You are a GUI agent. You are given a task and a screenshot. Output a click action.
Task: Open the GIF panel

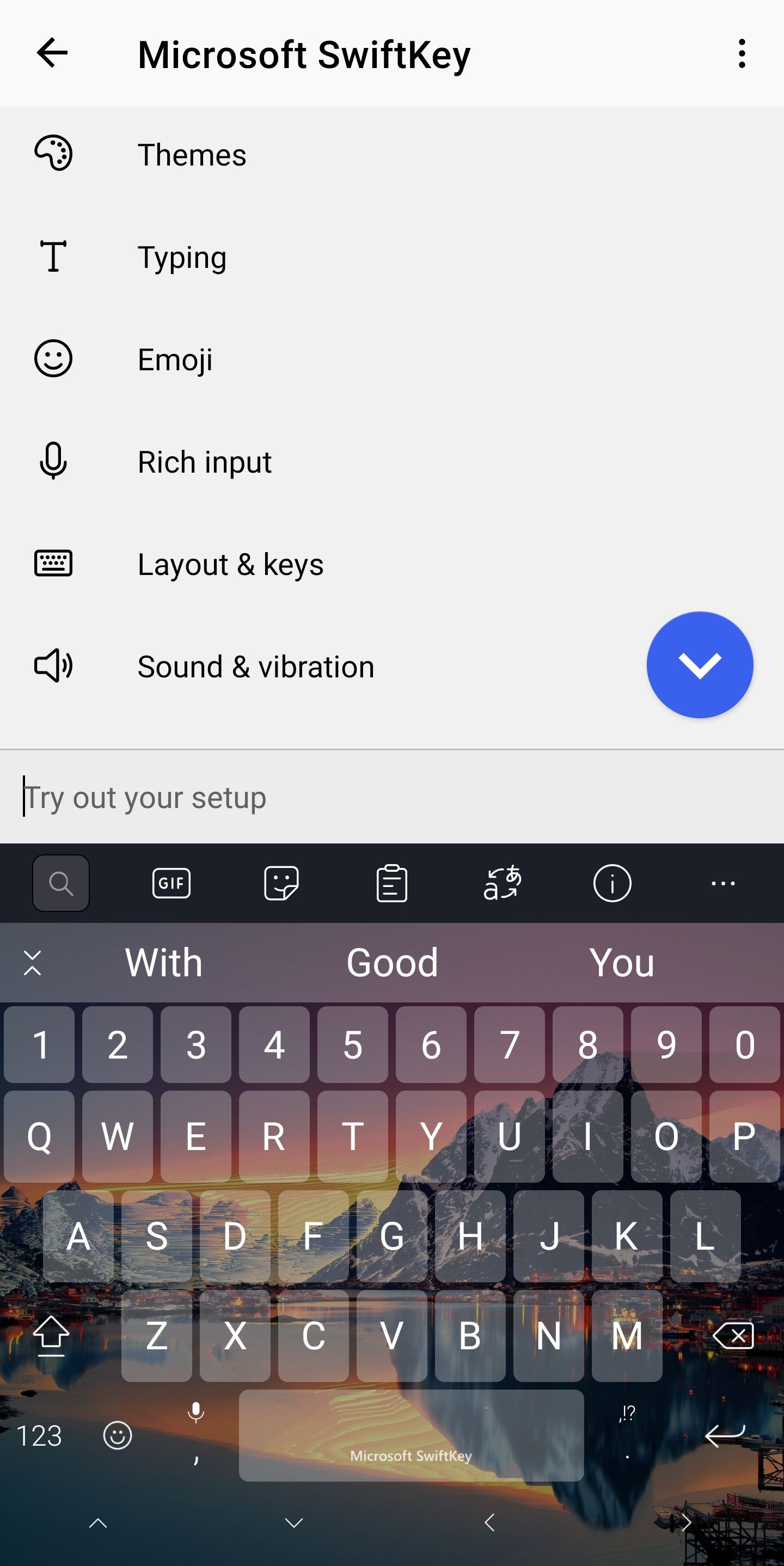(171, 883)
